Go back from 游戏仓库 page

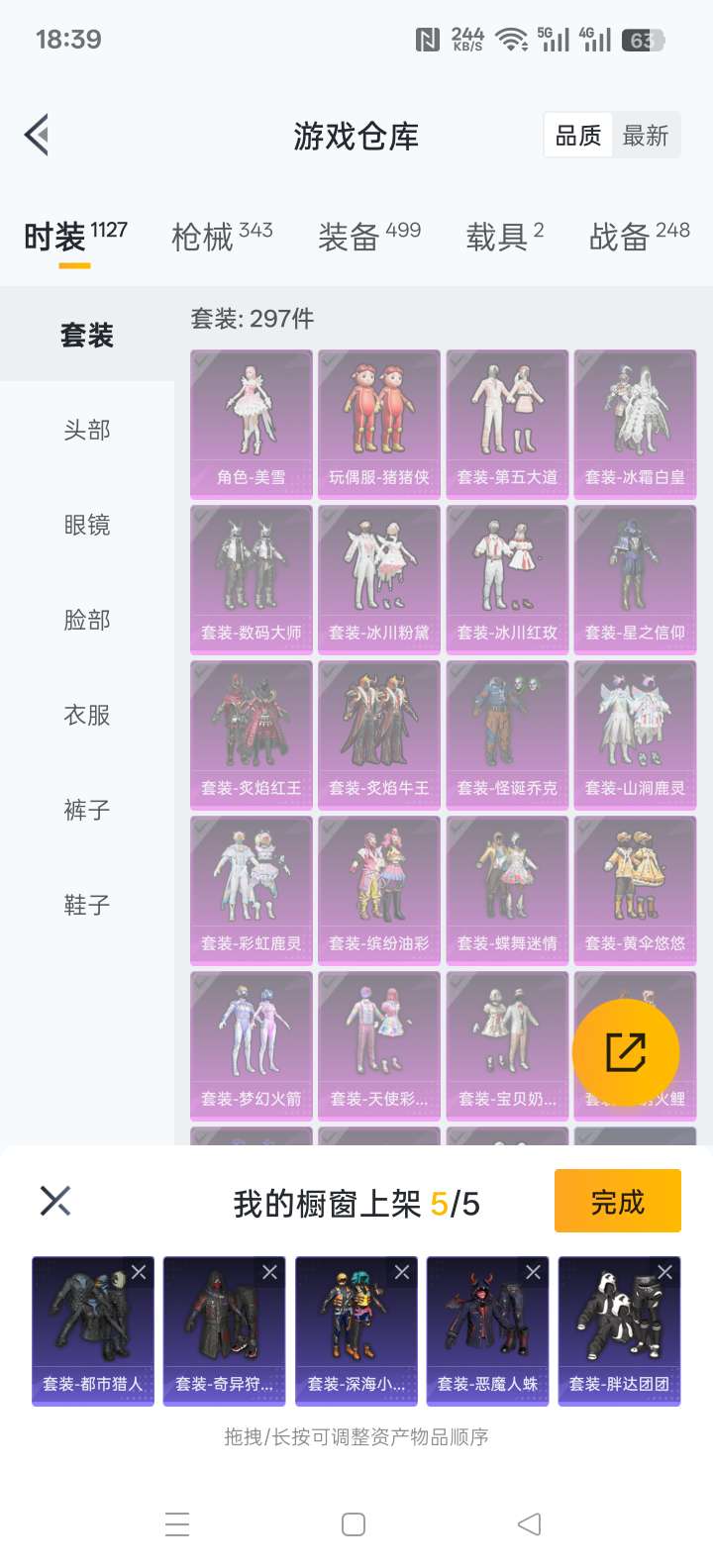38,136
